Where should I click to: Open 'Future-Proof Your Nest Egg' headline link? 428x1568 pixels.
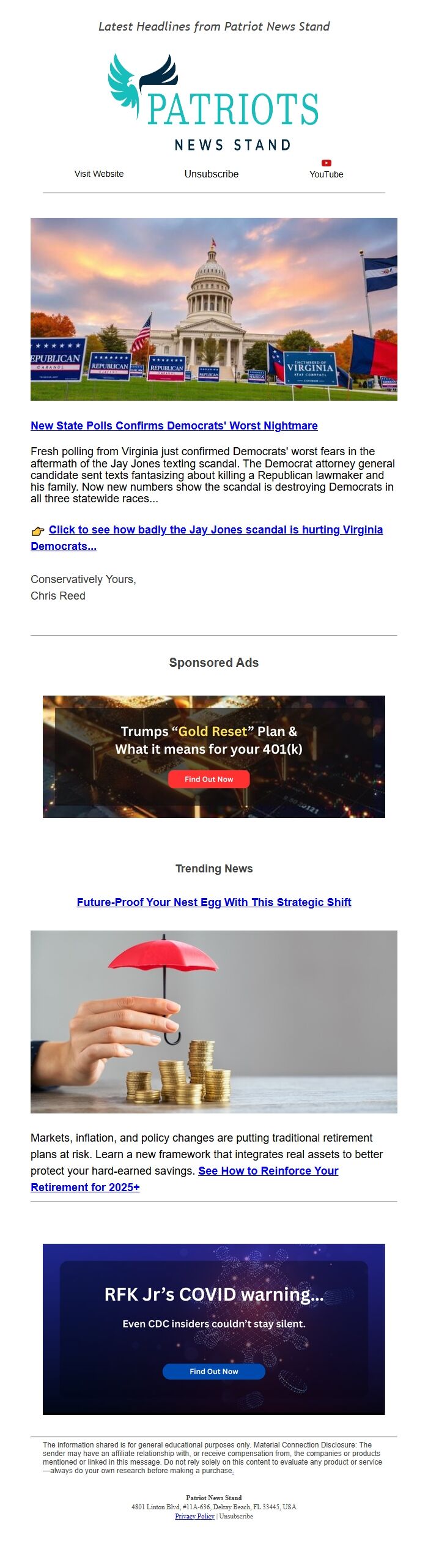tap(214, 902)
